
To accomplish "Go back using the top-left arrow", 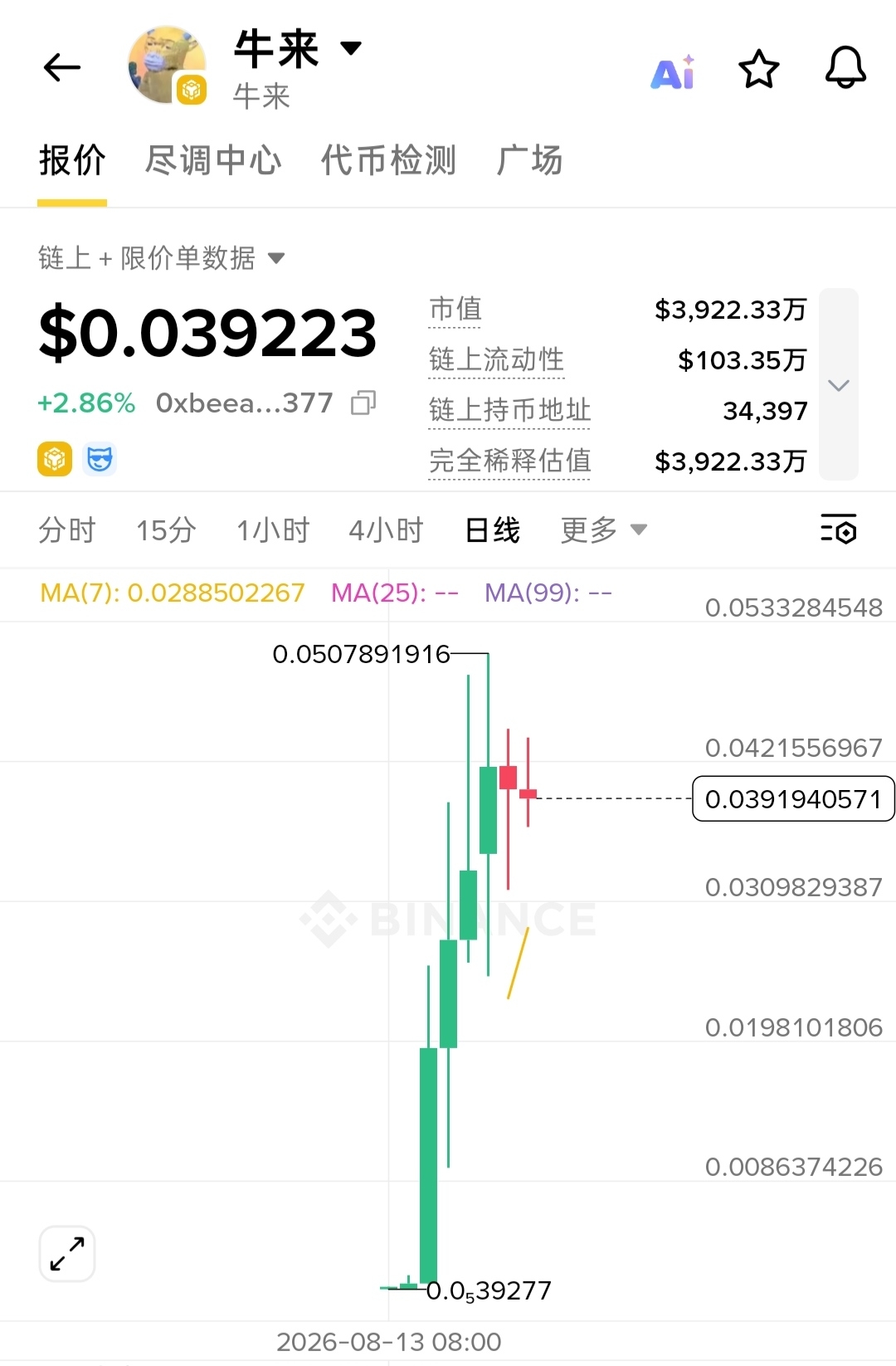I will (62, 67).
